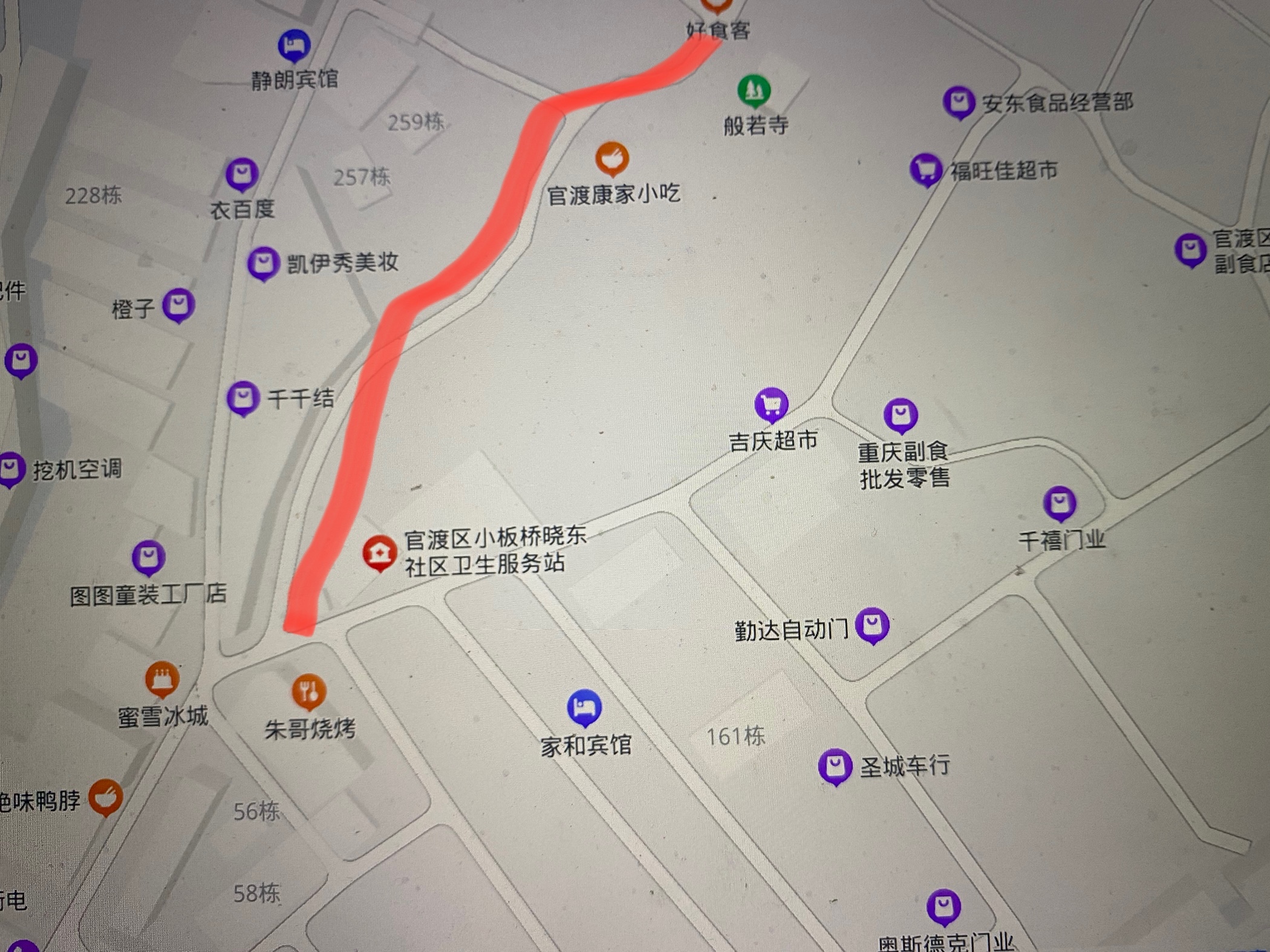This screenshot has width=1270, height=952.
Task: Select the 吉庆超市 supermarket marker
Action: tap(771, 405)
